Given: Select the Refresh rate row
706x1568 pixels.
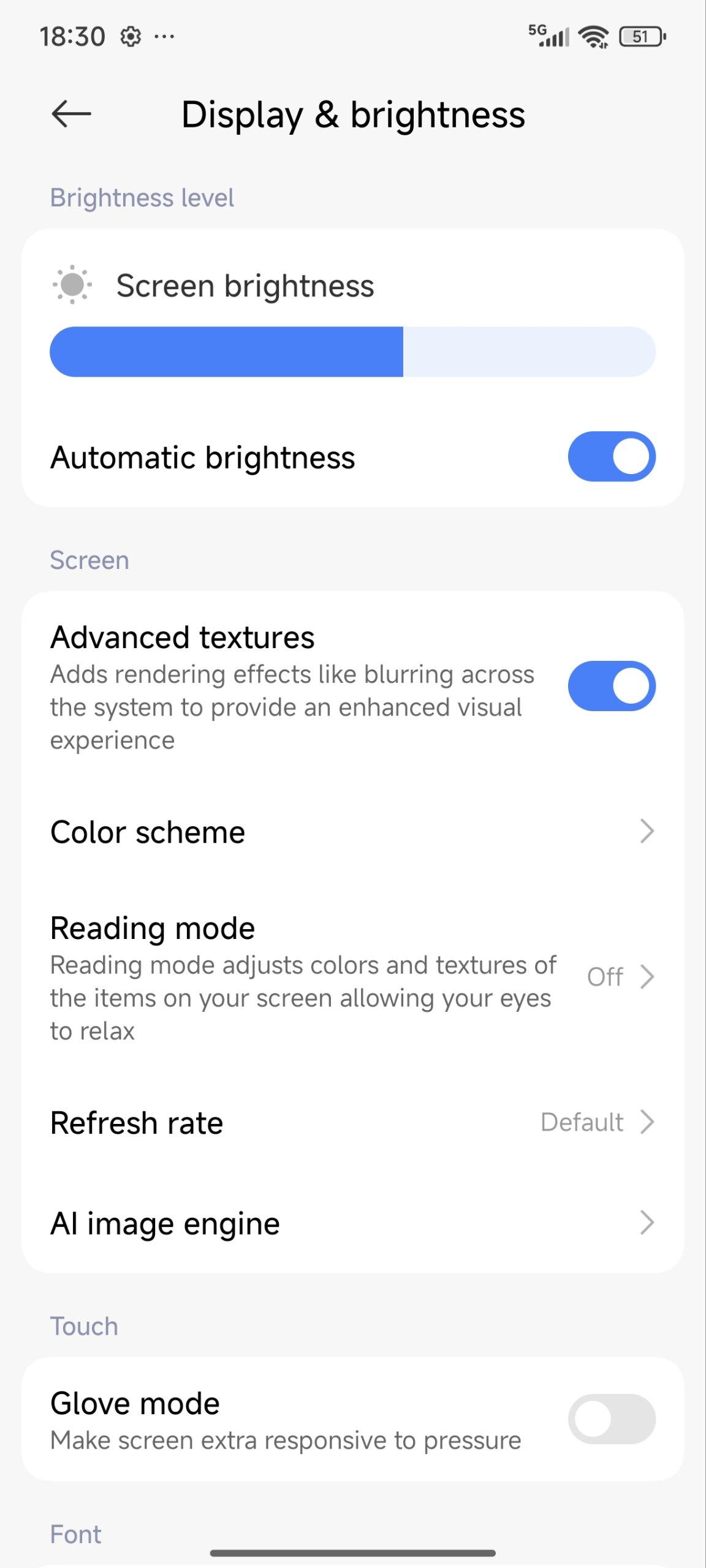Looking at the screenshot, I should (352, 1123).
